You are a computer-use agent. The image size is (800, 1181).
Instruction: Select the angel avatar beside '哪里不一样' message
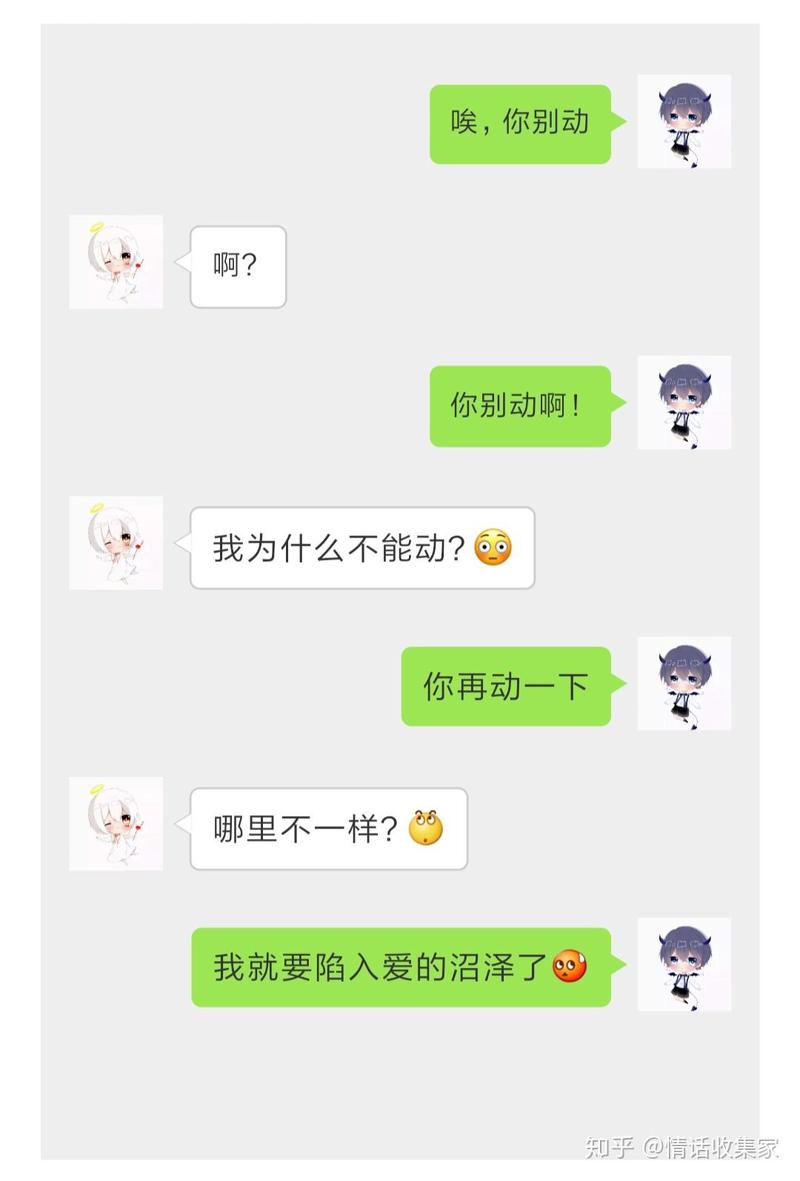tap(114, 827)
